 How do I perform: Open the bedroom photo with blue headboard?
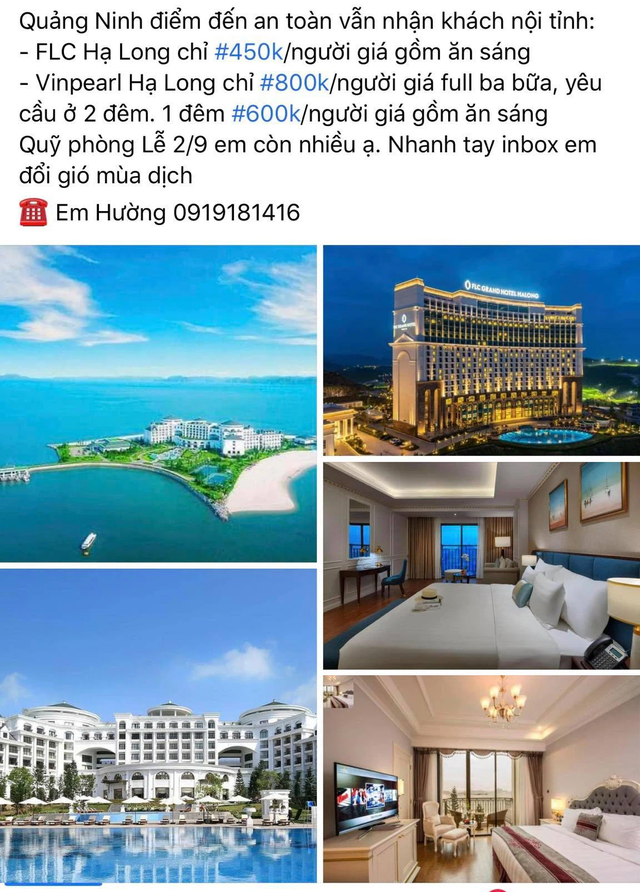[x=481, y=565]
